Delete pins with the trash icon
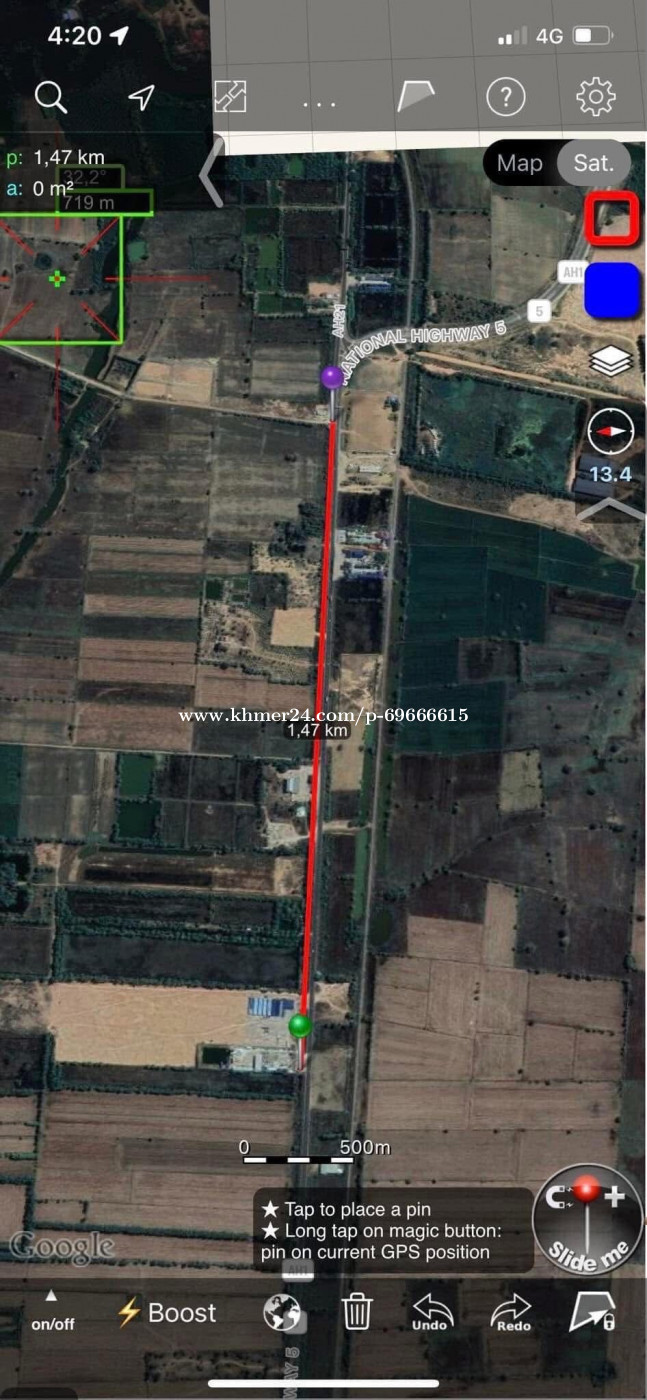Image resolution: width=647 pixels, height=1400 pixels. point(357,1312)
